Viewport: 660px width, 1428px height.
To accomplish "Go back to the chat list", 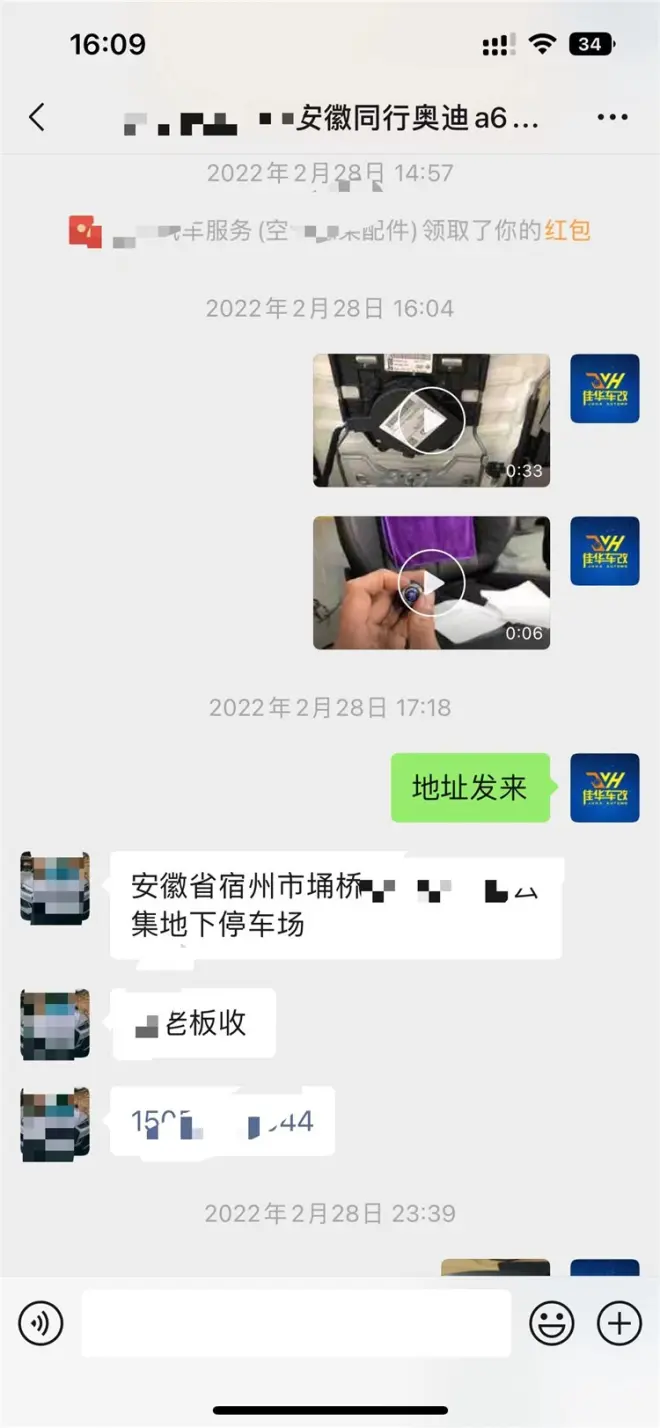I will click(x=37, y=118).
